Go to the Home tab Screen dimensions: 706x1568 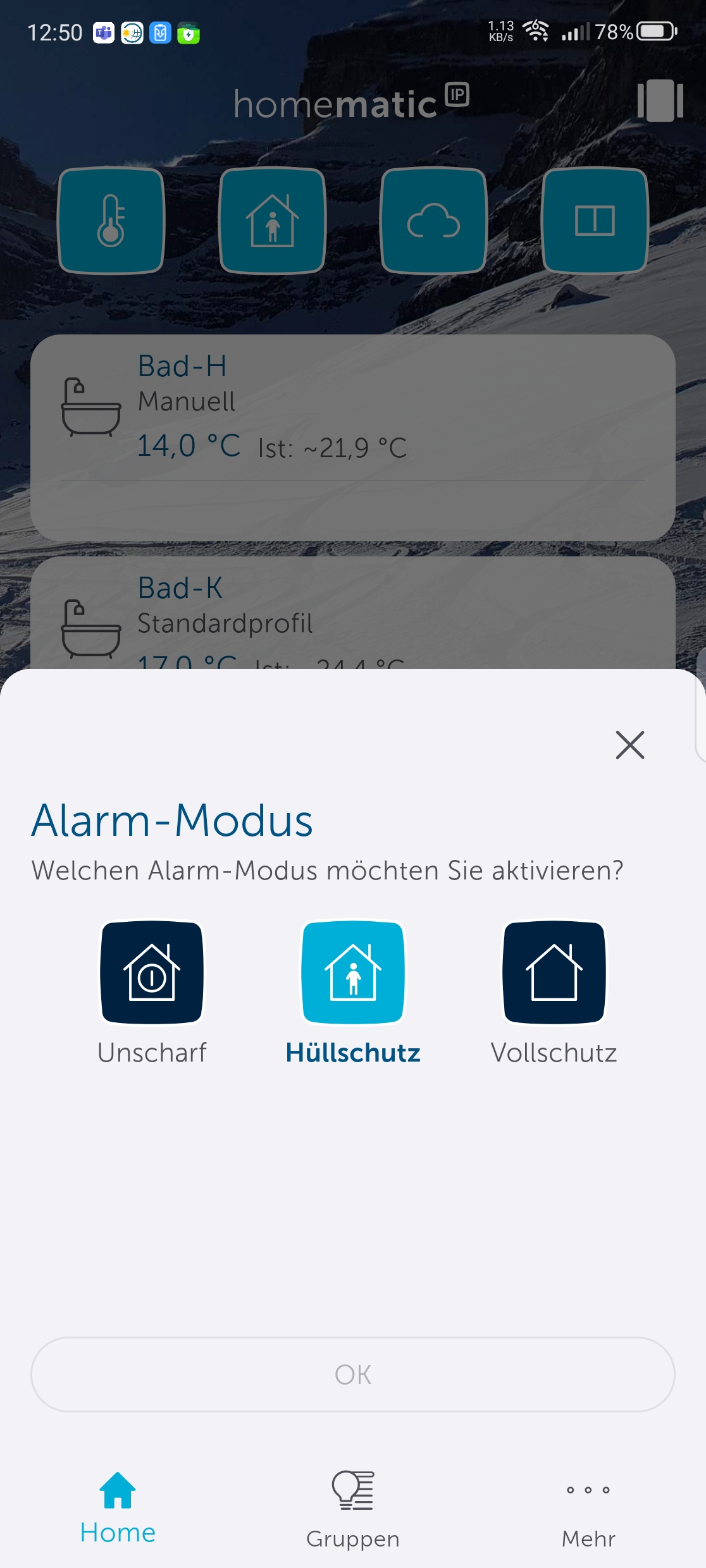(x=118, y=1509)
